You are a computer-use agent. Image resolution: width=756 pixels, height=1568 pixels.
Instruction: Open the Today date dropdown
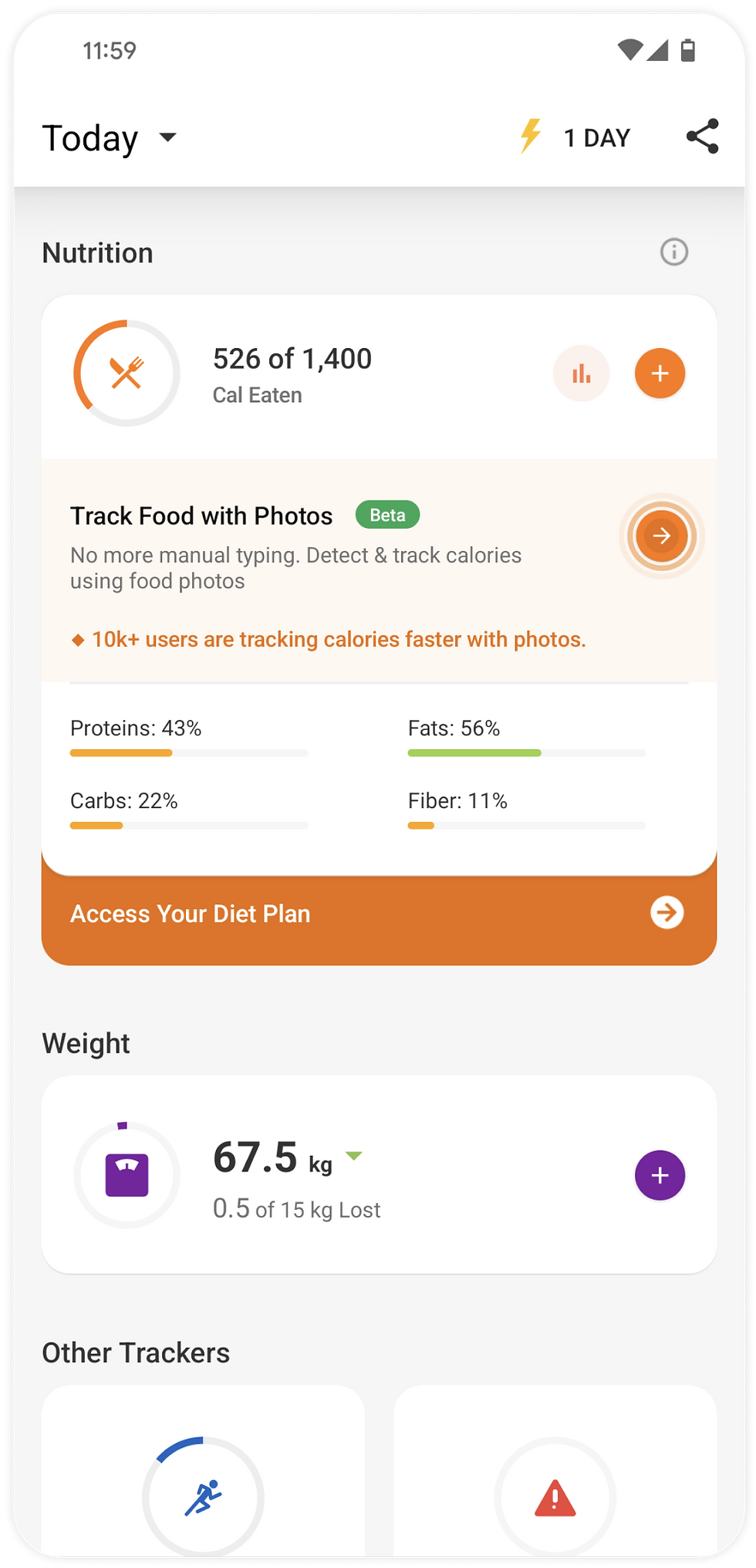(110, 138)
